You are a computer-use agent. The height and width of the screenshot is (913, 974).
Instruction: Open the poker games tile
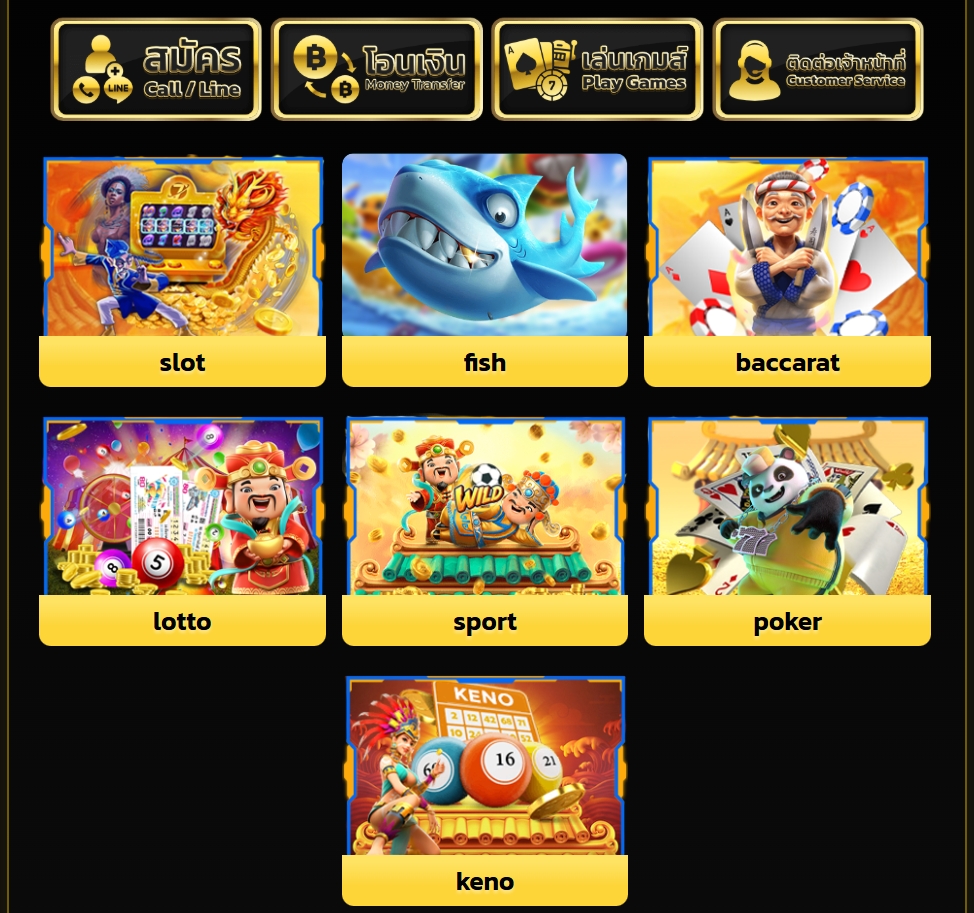click(x=787, y=530)
